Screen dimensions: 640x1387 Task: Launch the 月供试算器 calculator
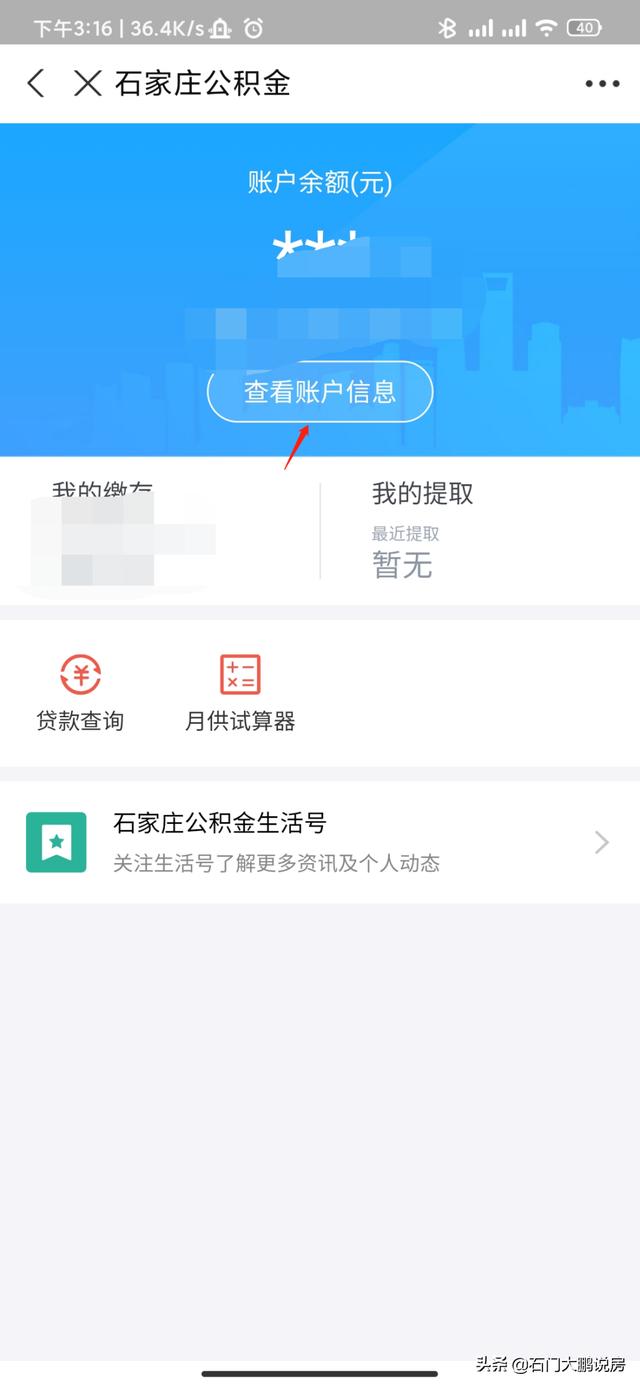[x=240, y=692]
